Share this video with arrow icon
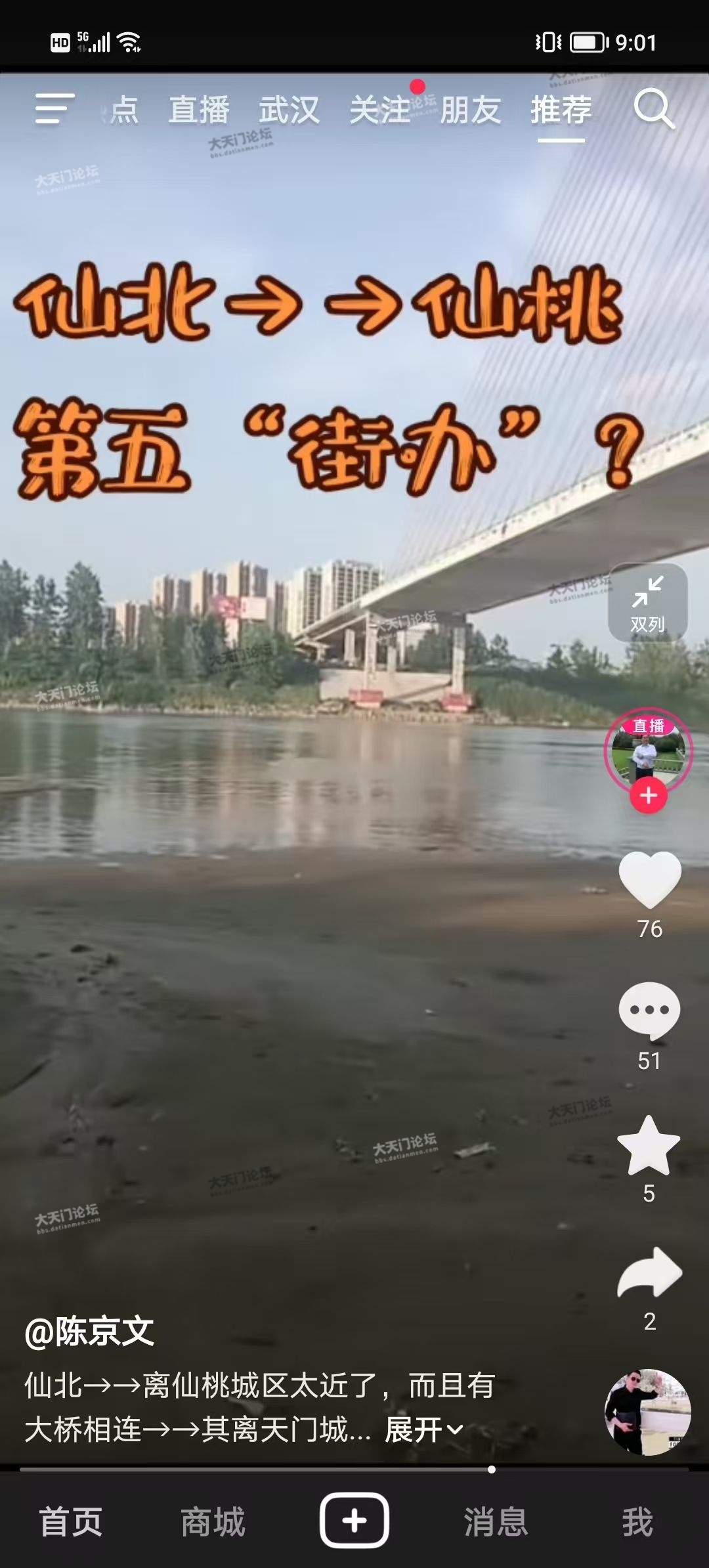Image resolution: width=709 pixels, height=1568 pixels. pyautogui.click(x=649, y=1273)
